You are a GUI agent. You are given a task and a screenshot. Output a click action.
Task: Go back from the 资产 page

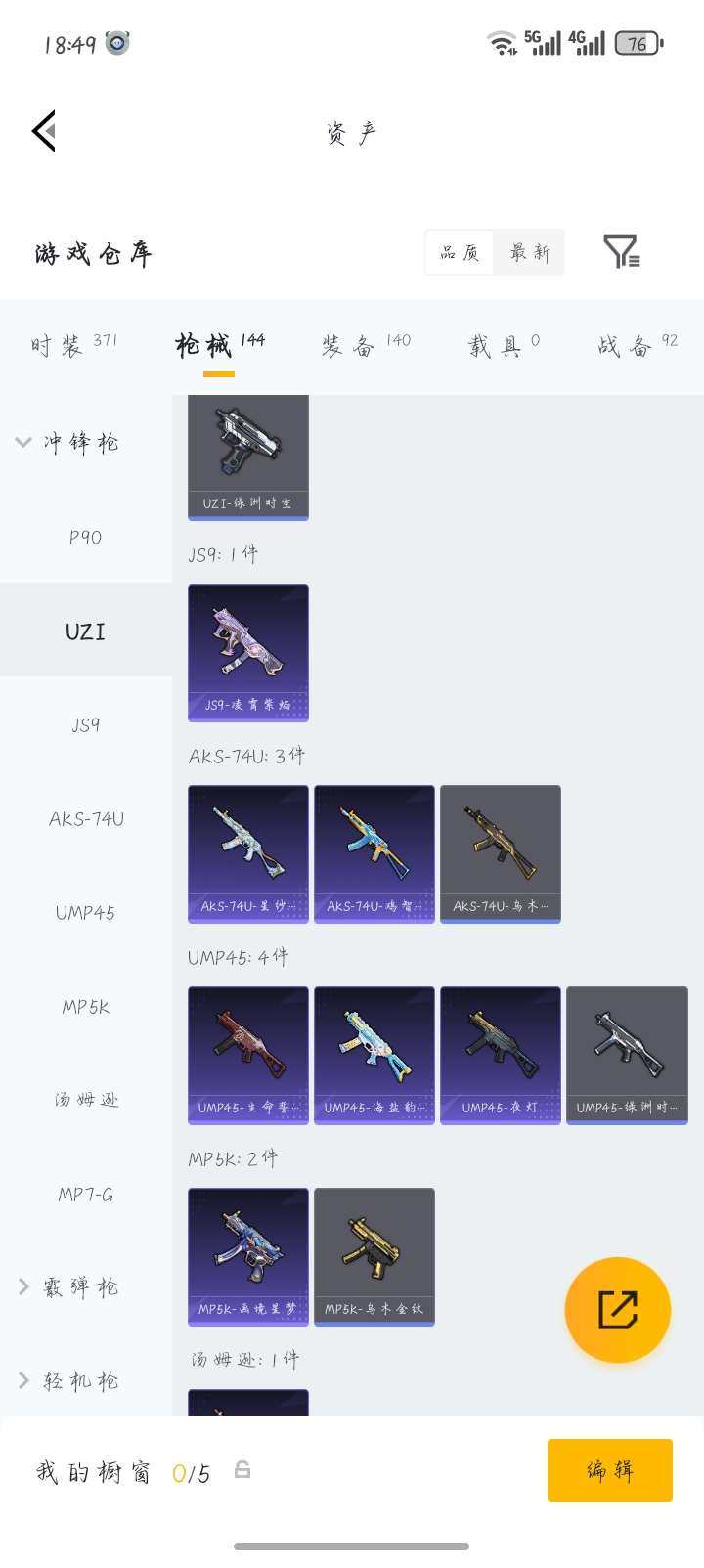tap(44, 131)
